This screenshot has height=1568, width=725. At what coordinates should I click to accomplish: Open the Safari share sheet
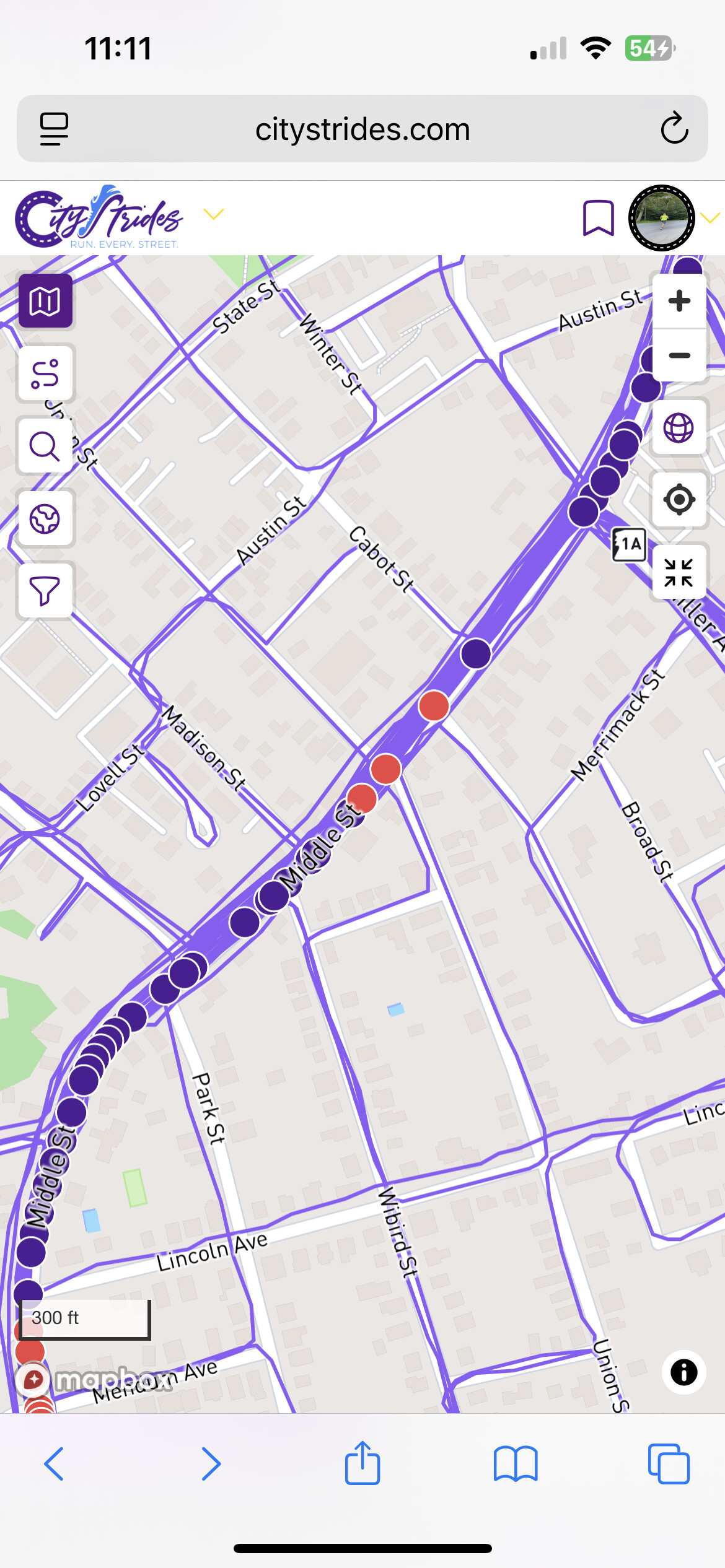pyautogui.click(x=362, y=1464)
